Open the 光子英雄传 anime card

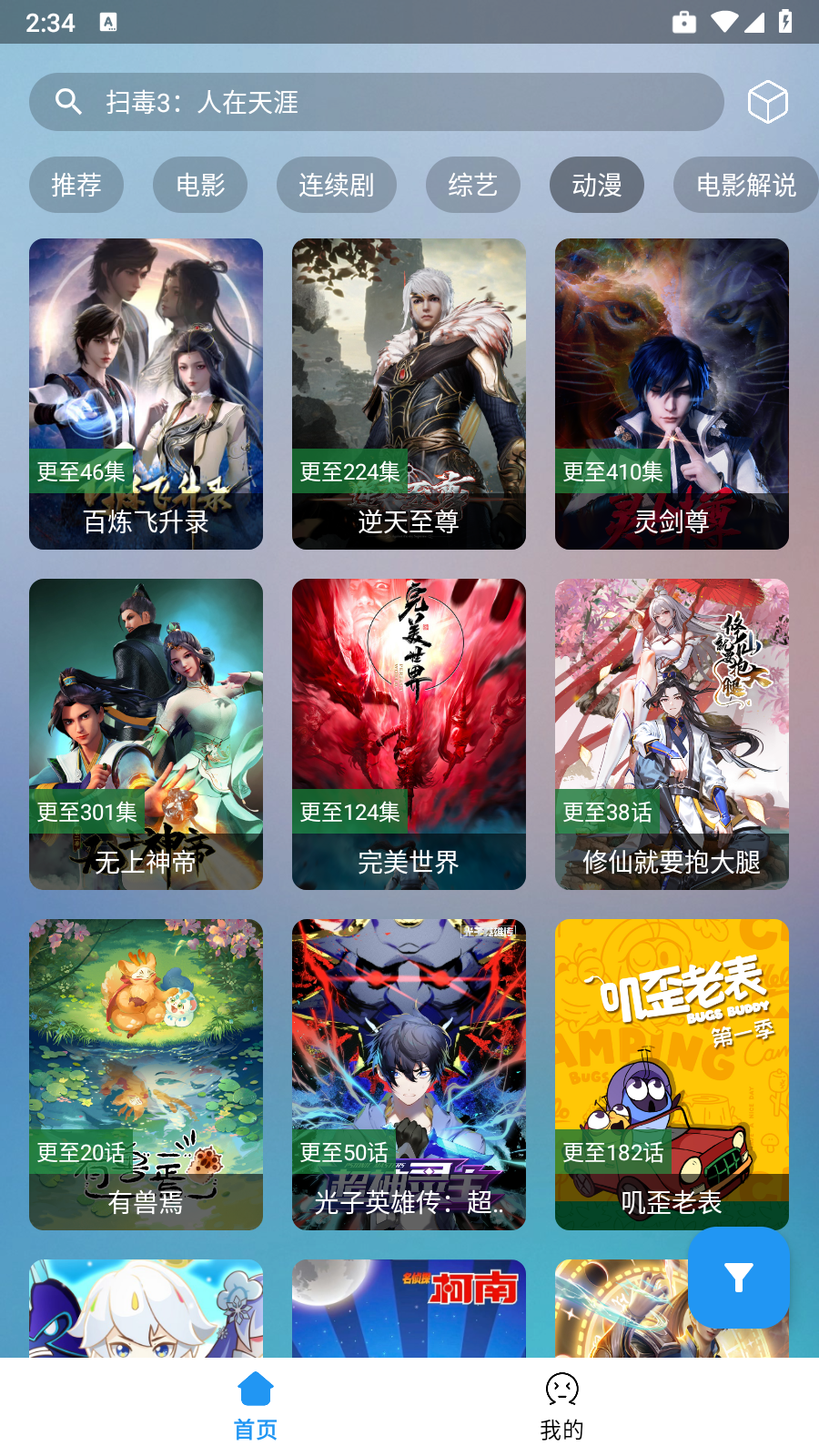coord(409,1074)
